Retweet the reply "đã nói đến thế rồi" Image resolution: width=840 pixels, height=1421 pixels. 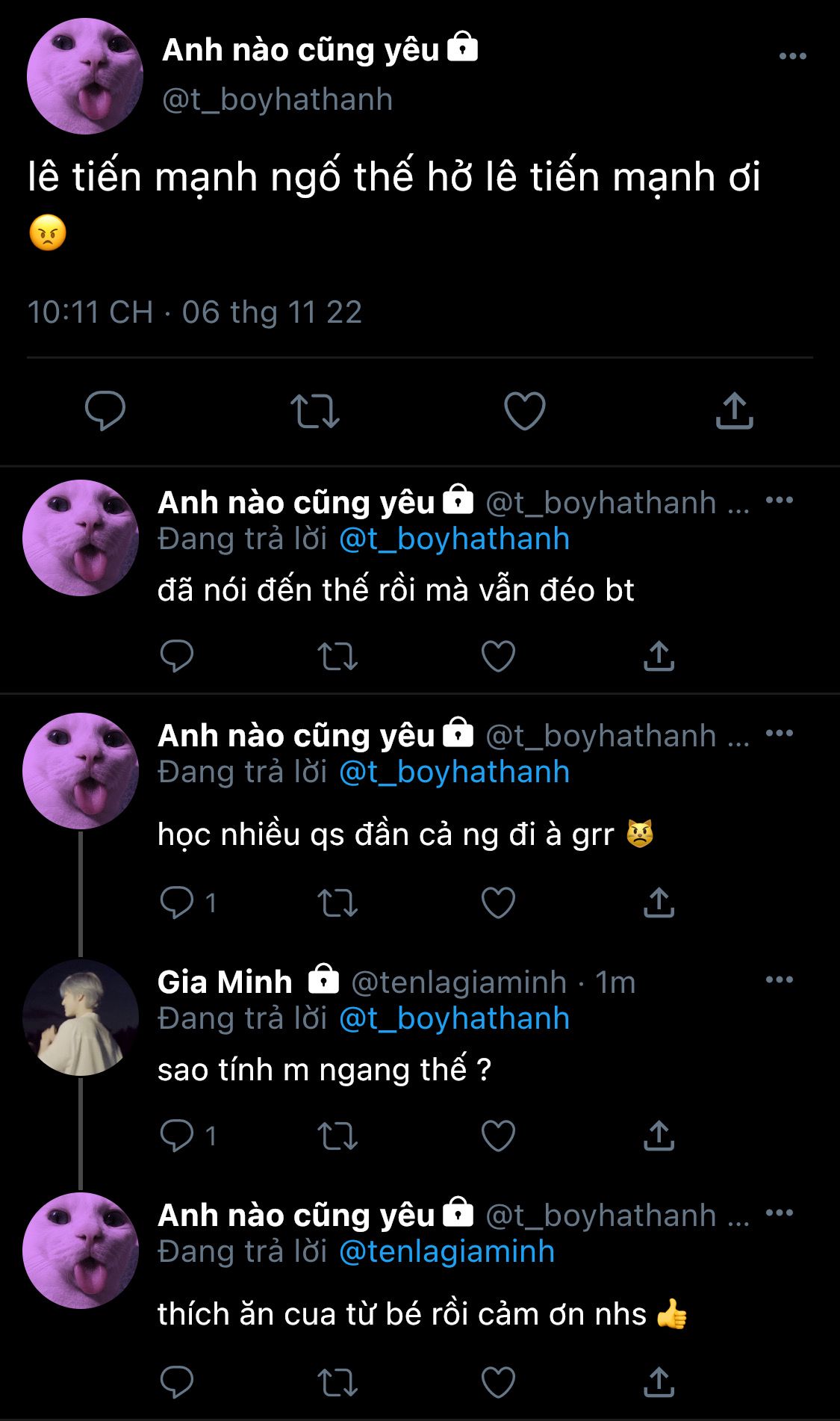coord(337,656)
